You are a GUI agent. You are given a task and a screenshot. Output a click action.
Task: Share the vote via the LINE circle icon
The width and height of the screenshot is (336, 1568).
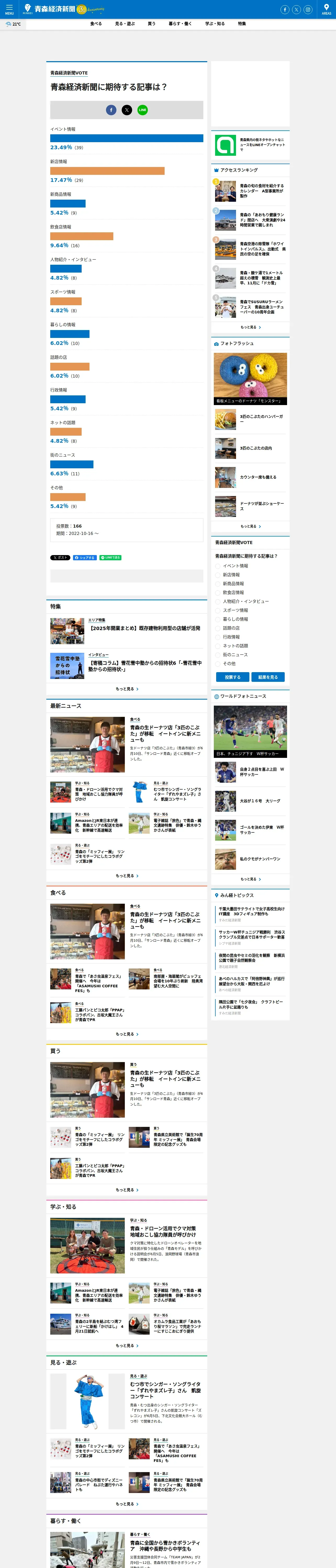coord(142,110)
